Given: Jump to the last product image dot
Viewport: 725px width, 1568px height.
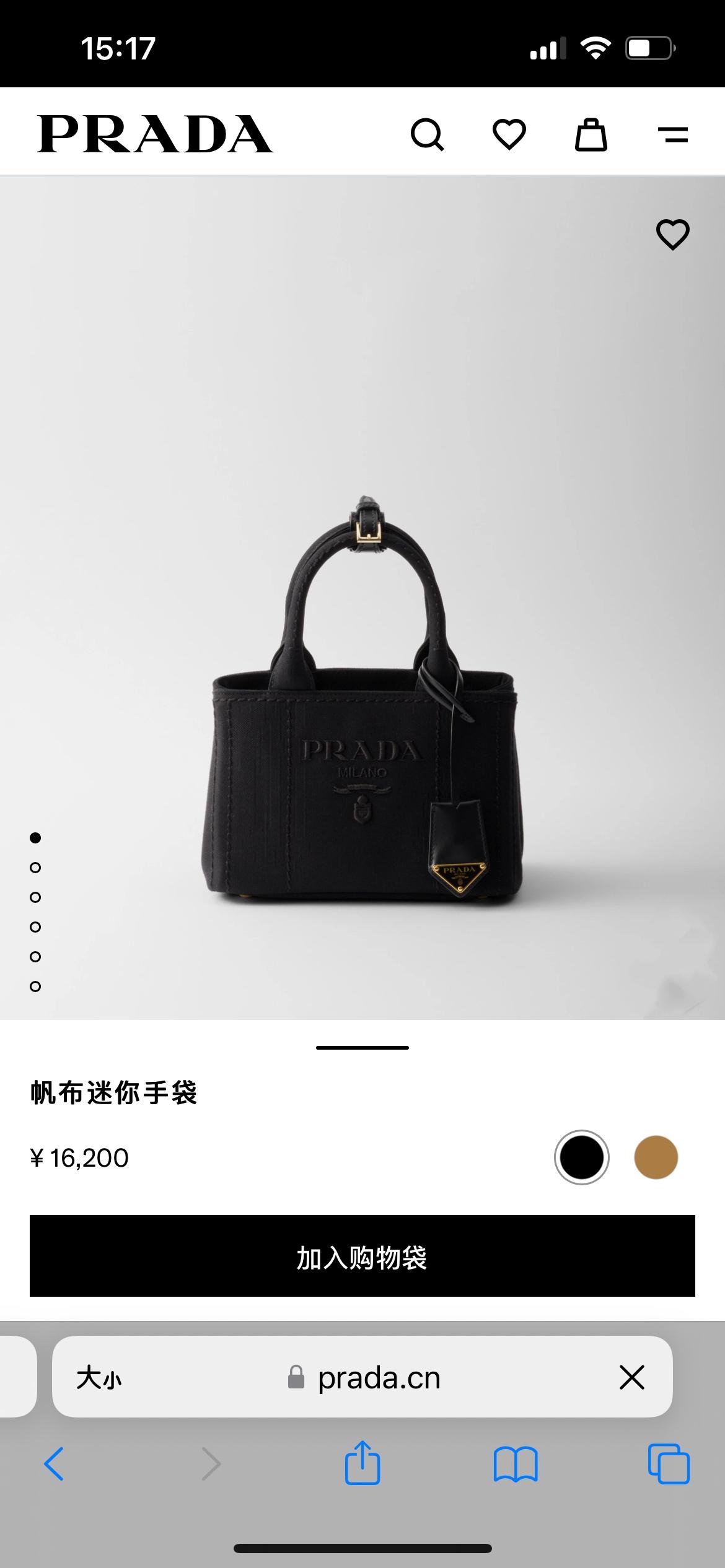Looking at the screenshot, I should click(35, 987).
